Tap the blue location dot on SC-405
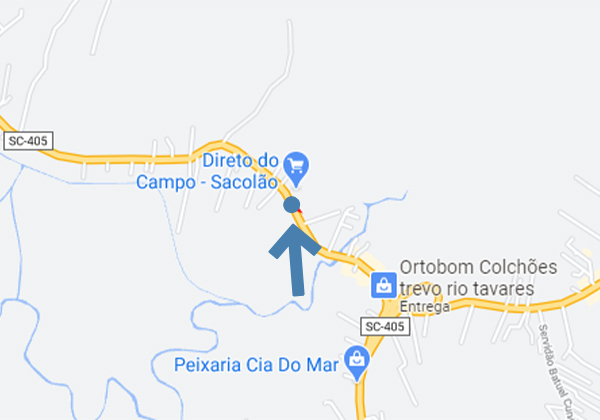Viewport: 600px width, 420px height. (292, 205)
